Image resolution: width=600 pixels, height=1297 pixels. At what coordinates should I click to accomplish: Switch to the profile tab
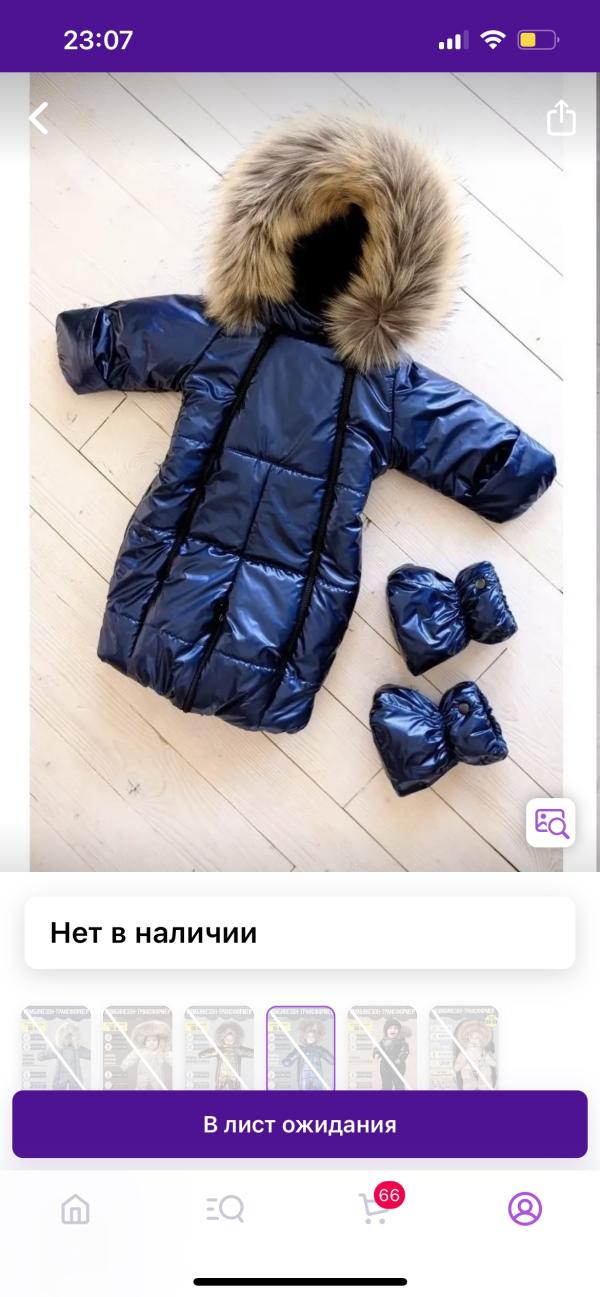(x=525, y=1209)
